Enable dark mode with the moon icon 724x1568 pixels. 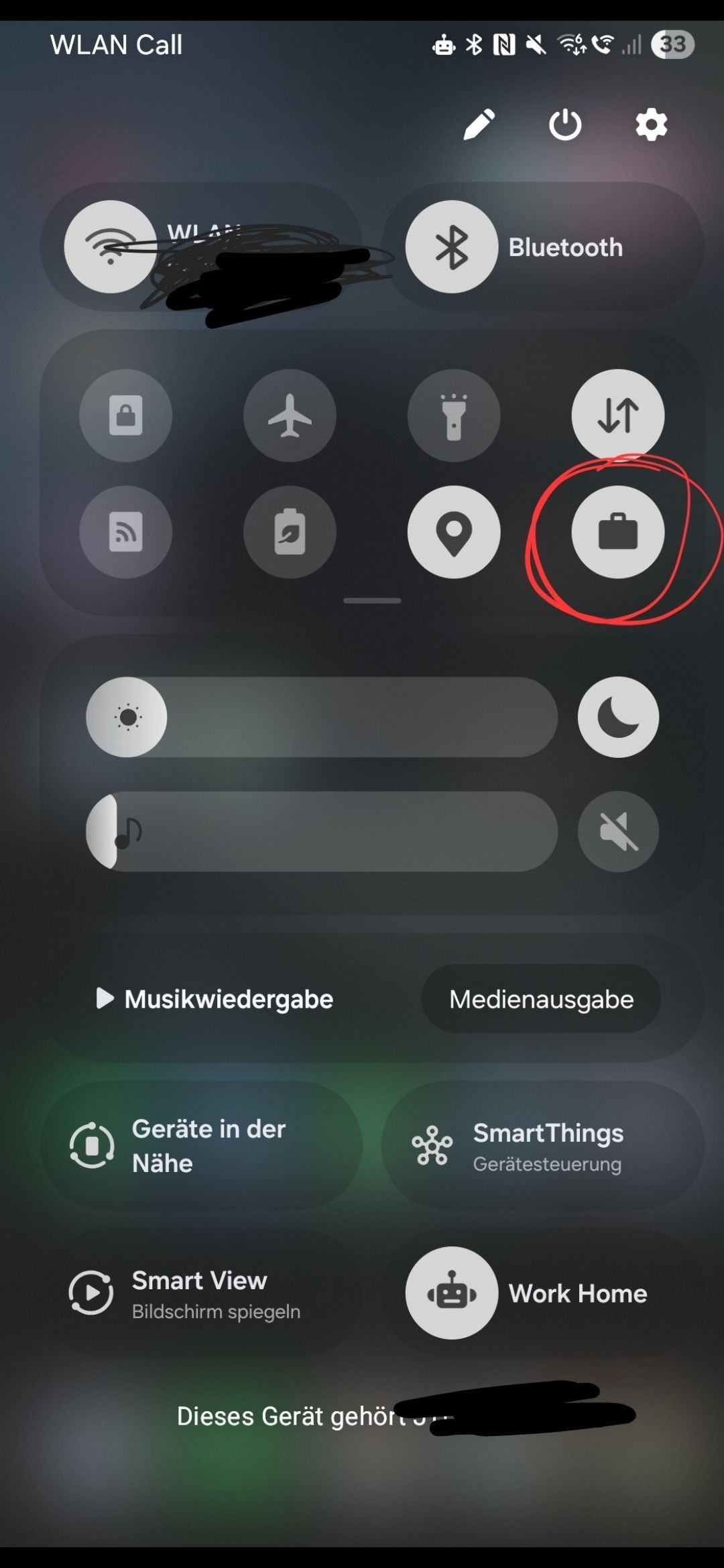point(617,716)
